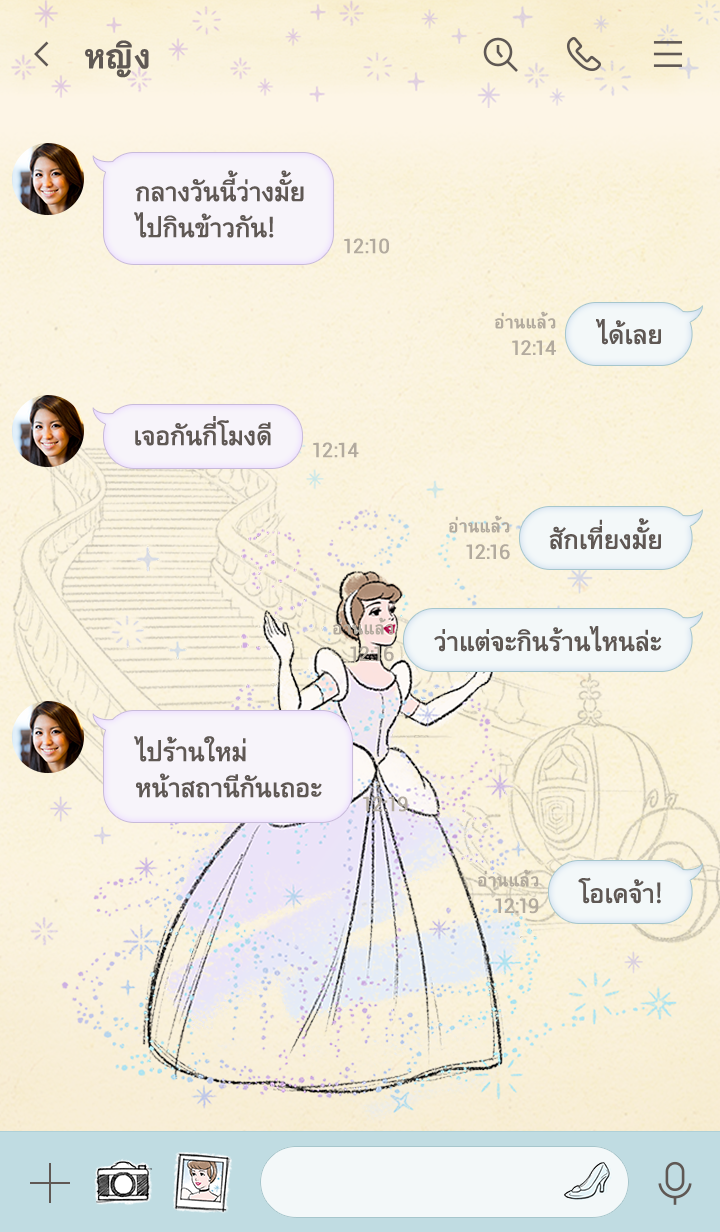This screenshot has width=720, height=1232.
Task: Open หญิง's profile photo beside the lunch invitation
Action: click(x=48, y=179)
